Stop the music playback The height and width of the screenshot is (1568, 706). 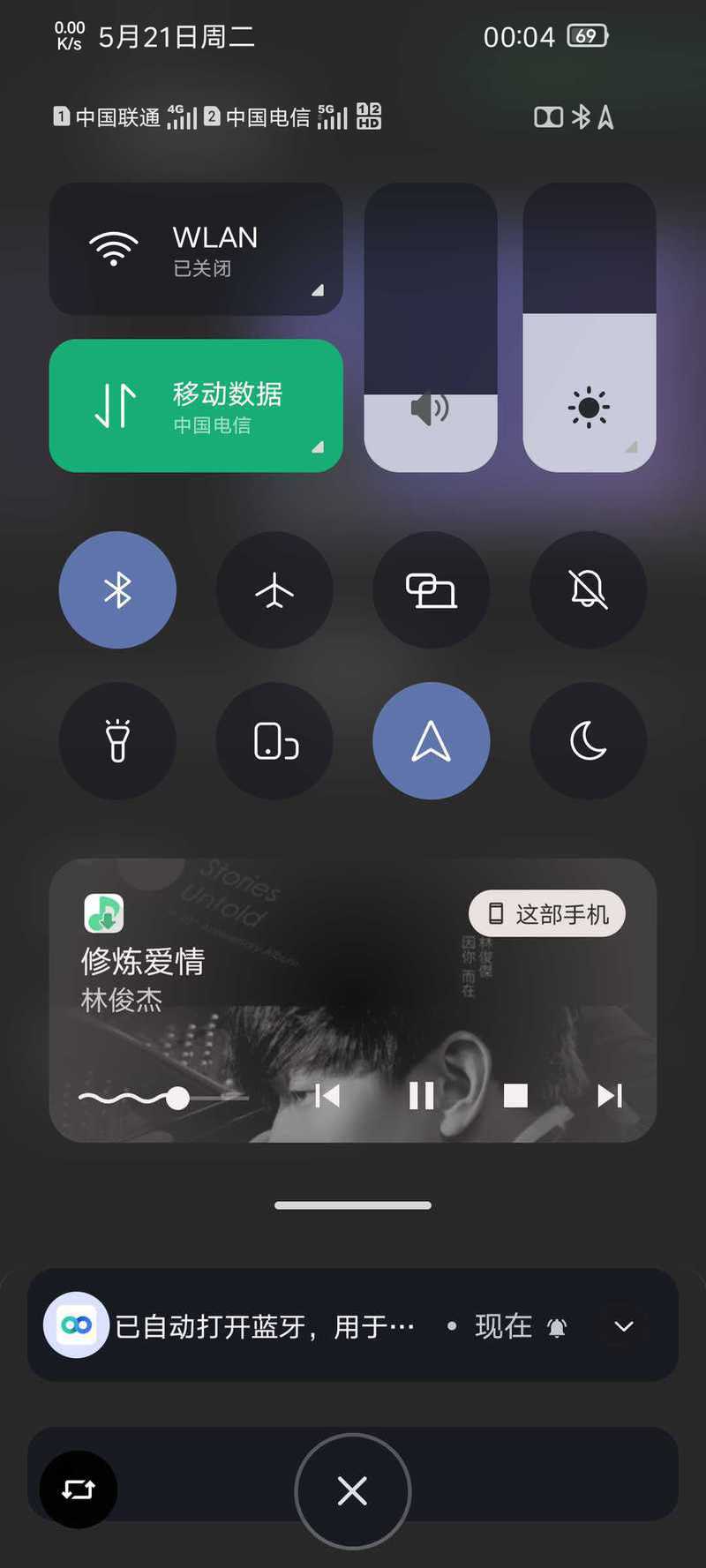(515, 1096)
